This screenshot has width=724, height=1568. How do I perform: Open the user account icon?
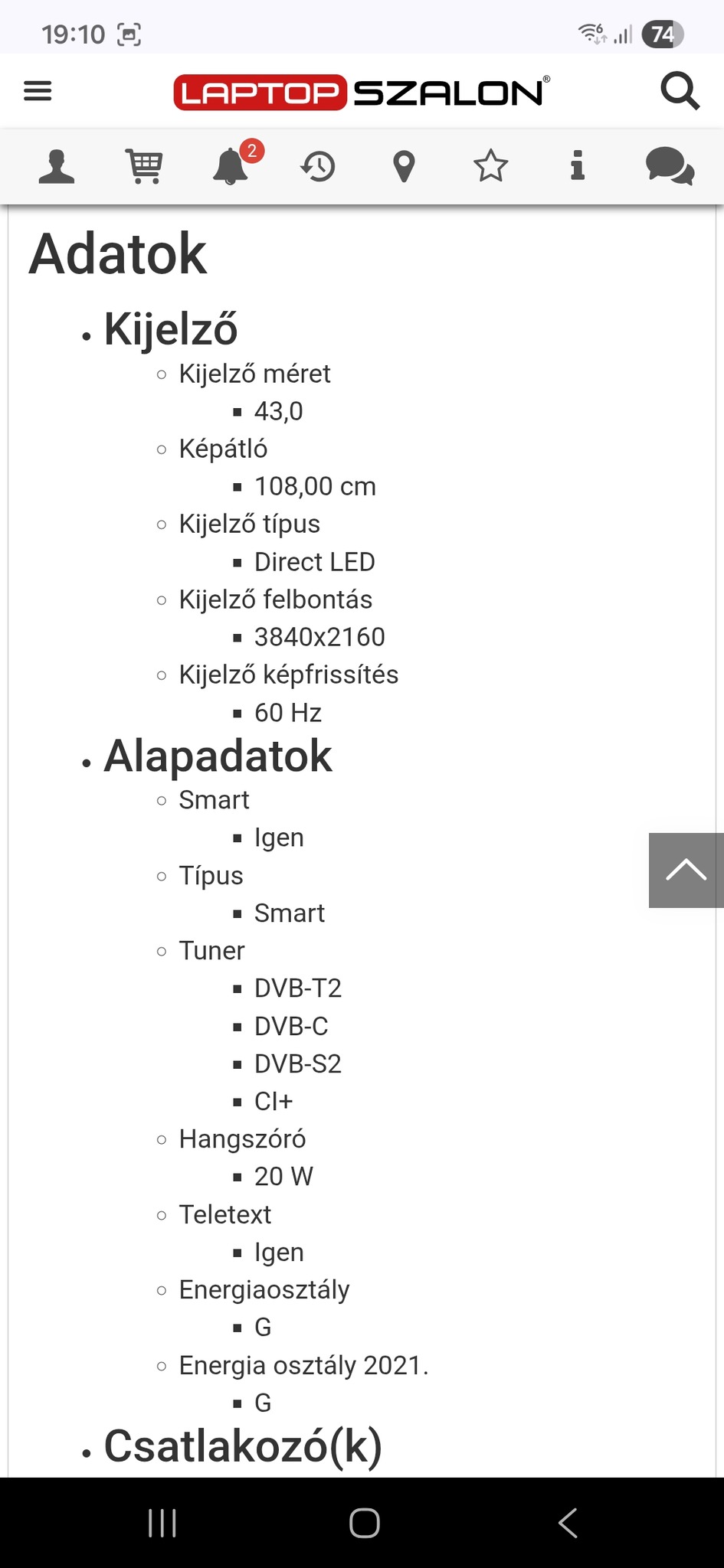(x=57, y=166)
